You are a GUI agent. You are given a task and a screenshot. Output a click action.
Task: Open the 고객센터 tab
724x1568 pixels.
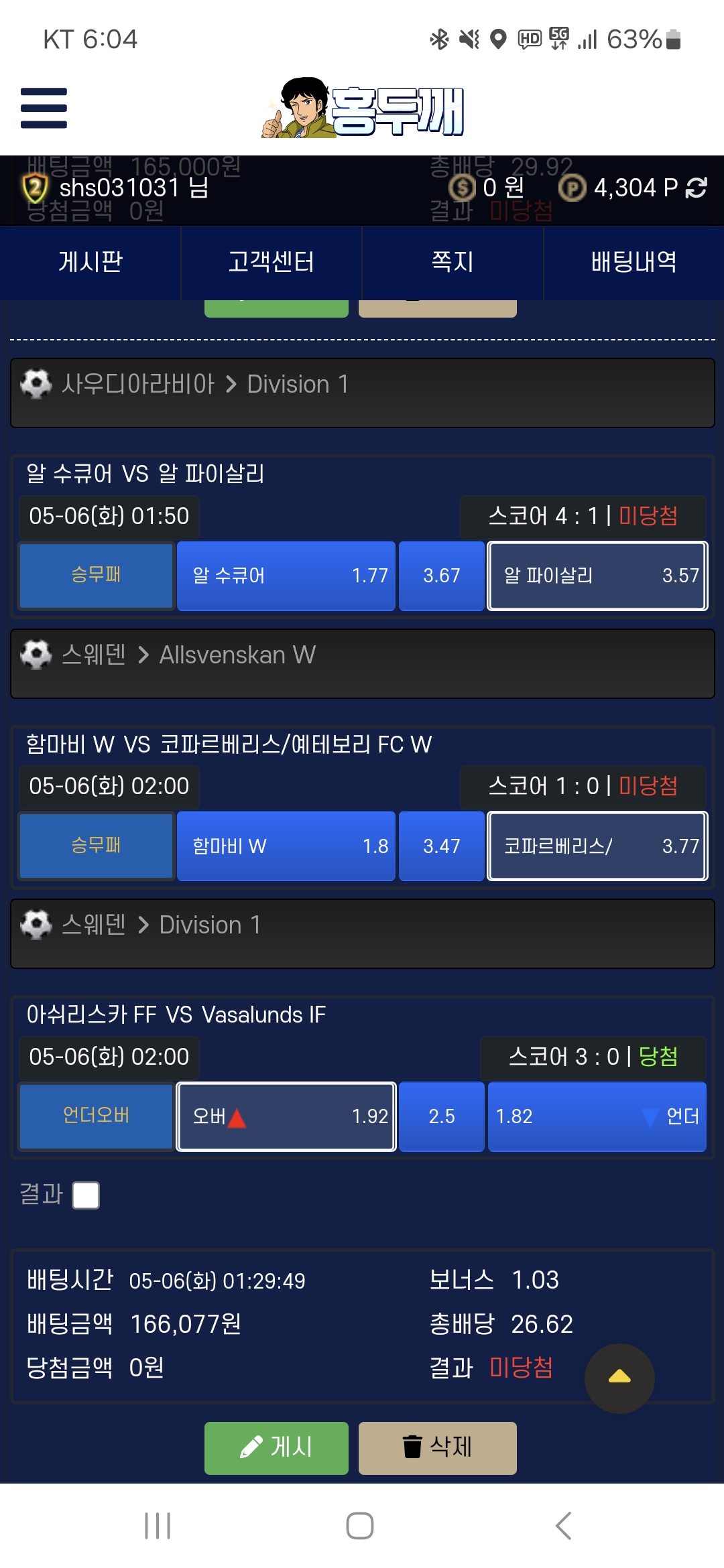point(271,262)
